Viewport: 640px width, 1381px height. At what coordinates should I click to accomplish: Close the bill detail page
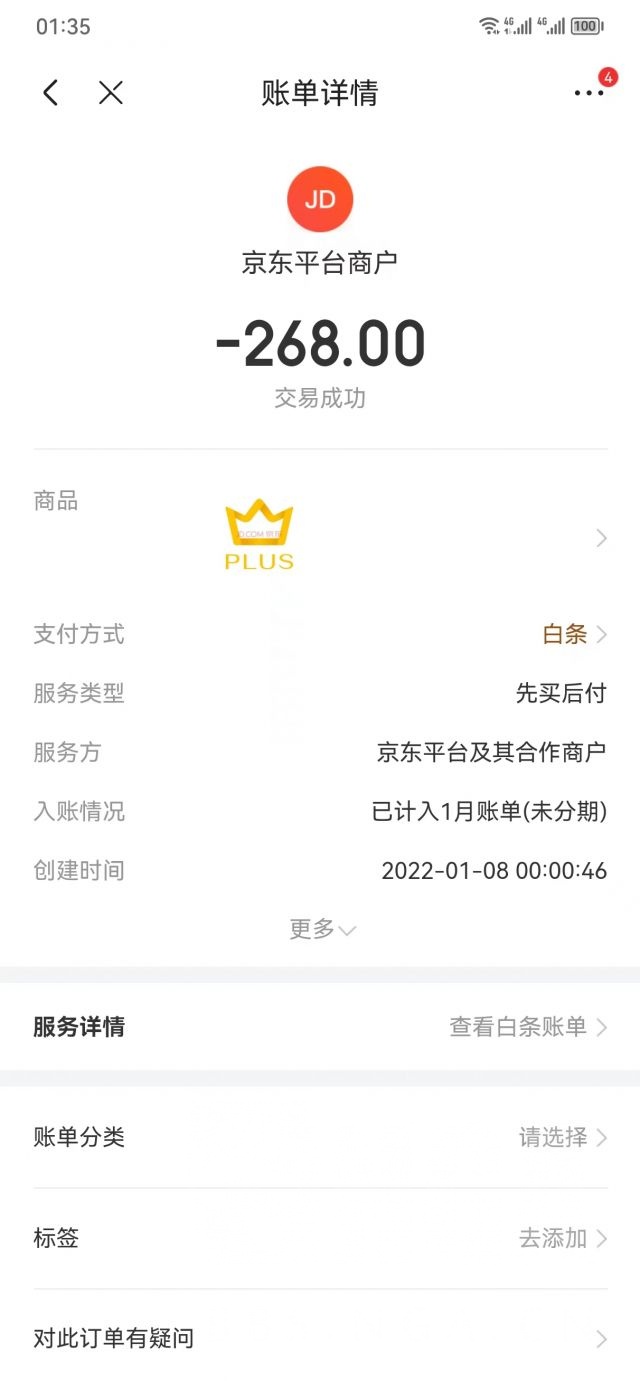[111, 93]
